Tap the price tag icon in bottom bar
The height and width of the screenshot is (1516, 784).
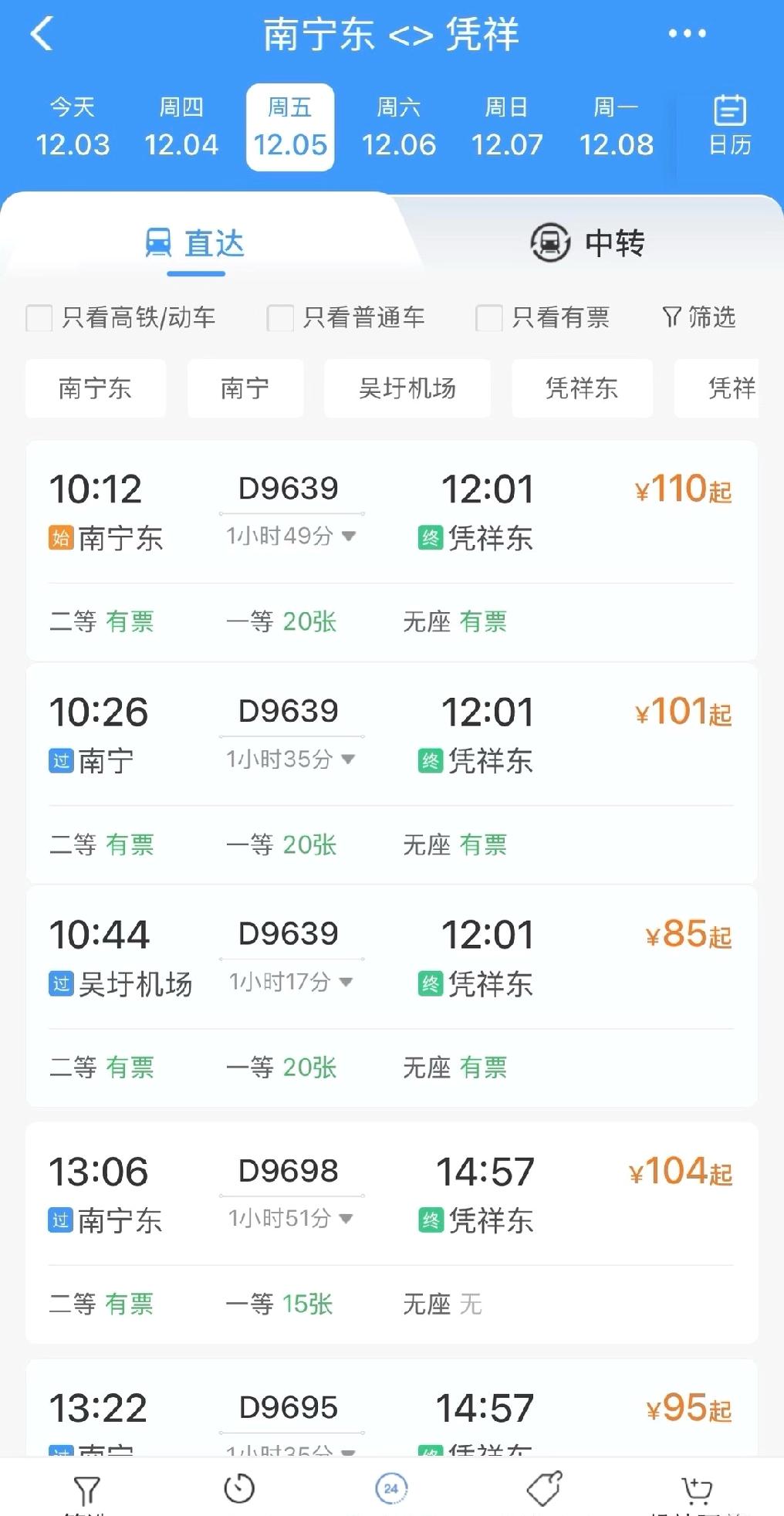[545, 1486]
